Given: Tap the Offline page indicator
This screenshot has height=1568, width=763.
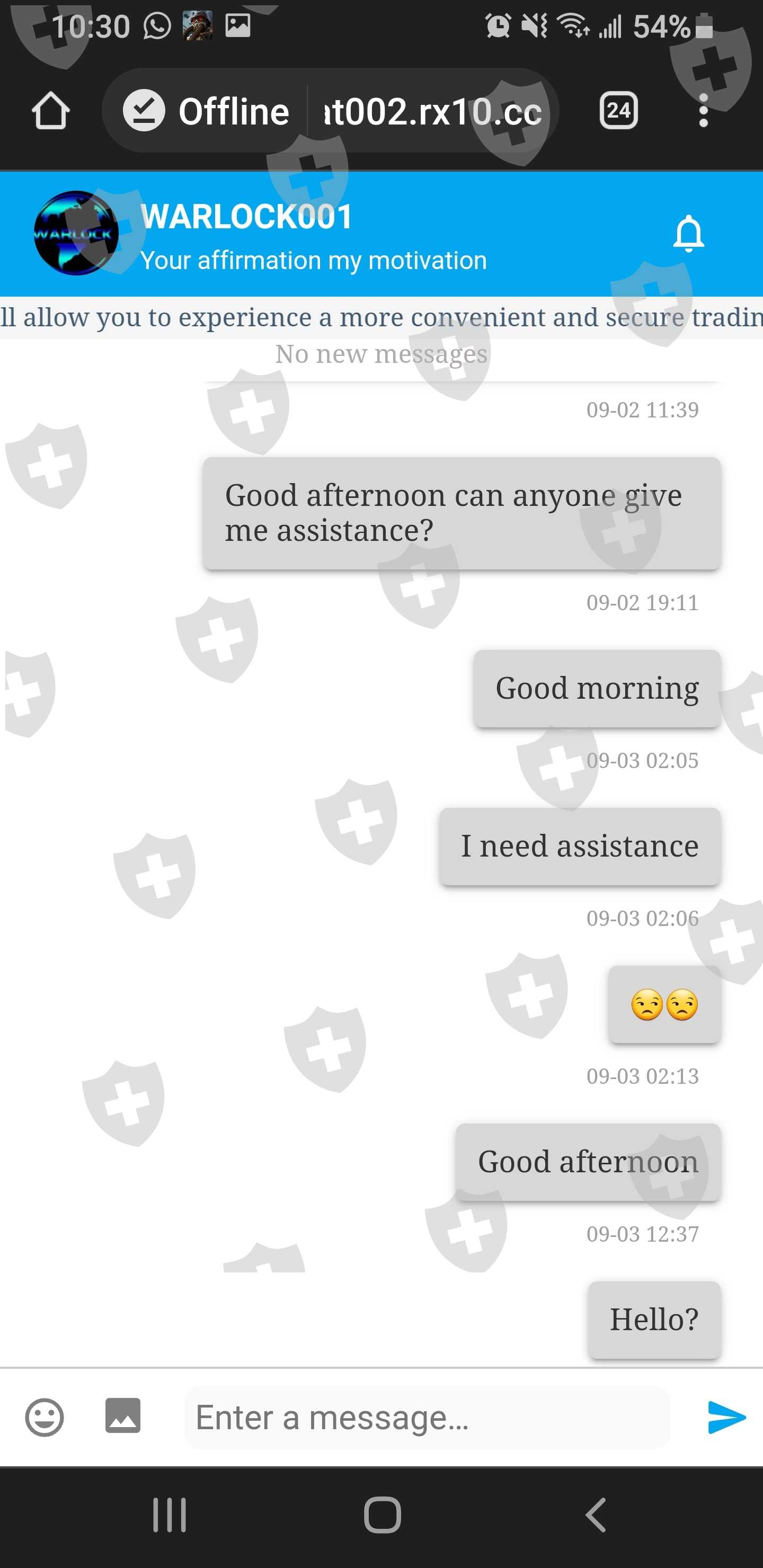Looking at the screenshot, I should point(206,111).
